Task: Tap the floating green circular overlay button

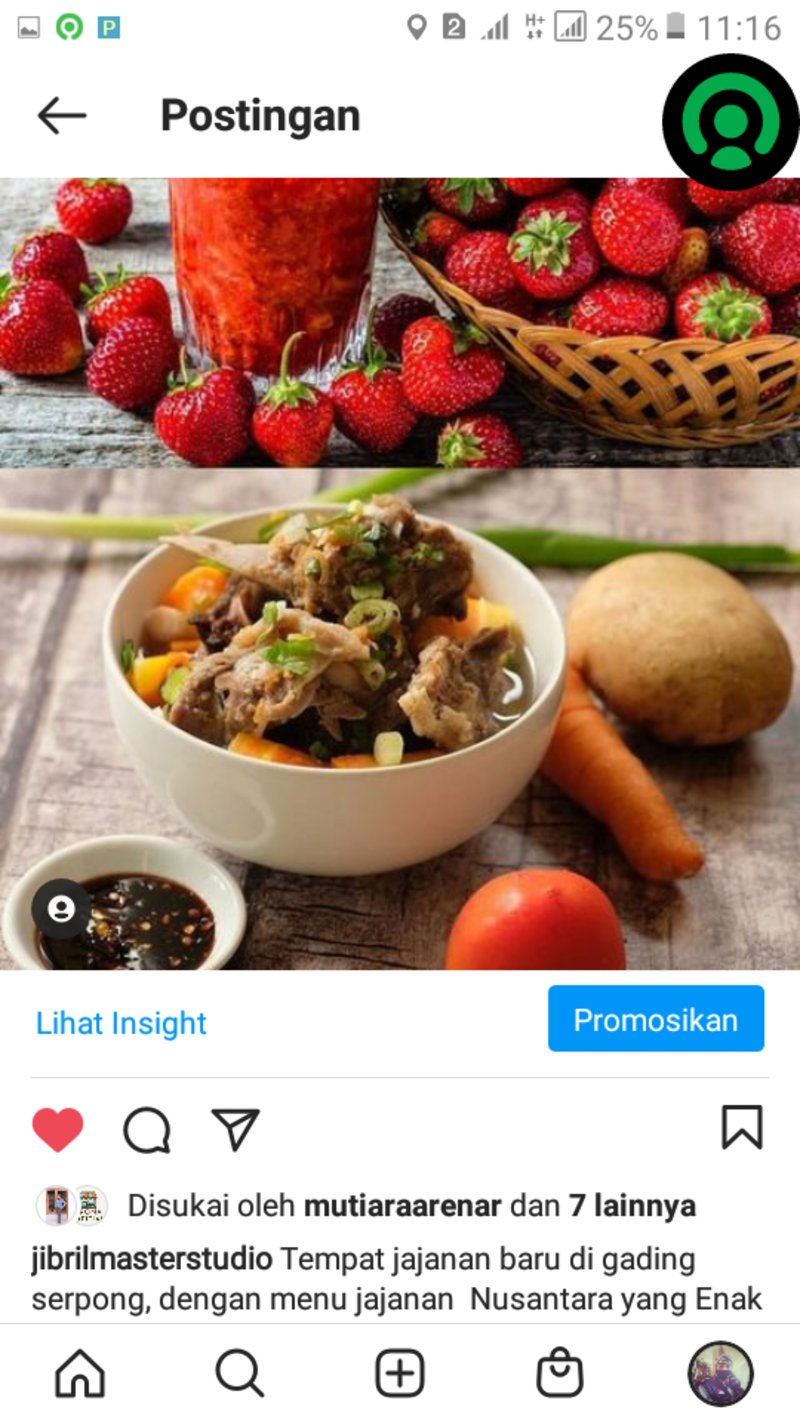Action: (x=730, y=122)
